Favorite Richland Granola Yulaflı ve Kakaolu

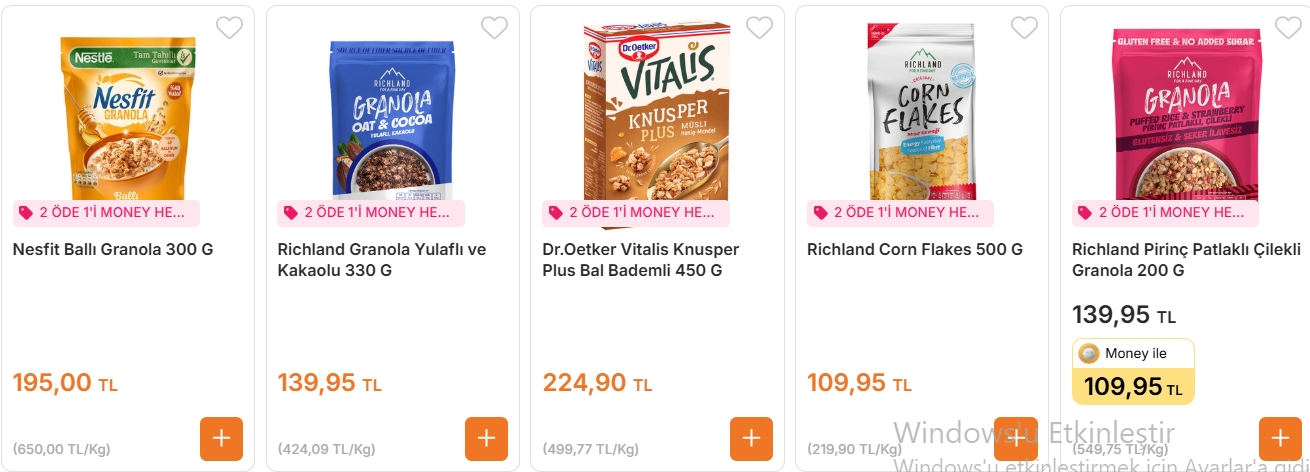[494, 28]
